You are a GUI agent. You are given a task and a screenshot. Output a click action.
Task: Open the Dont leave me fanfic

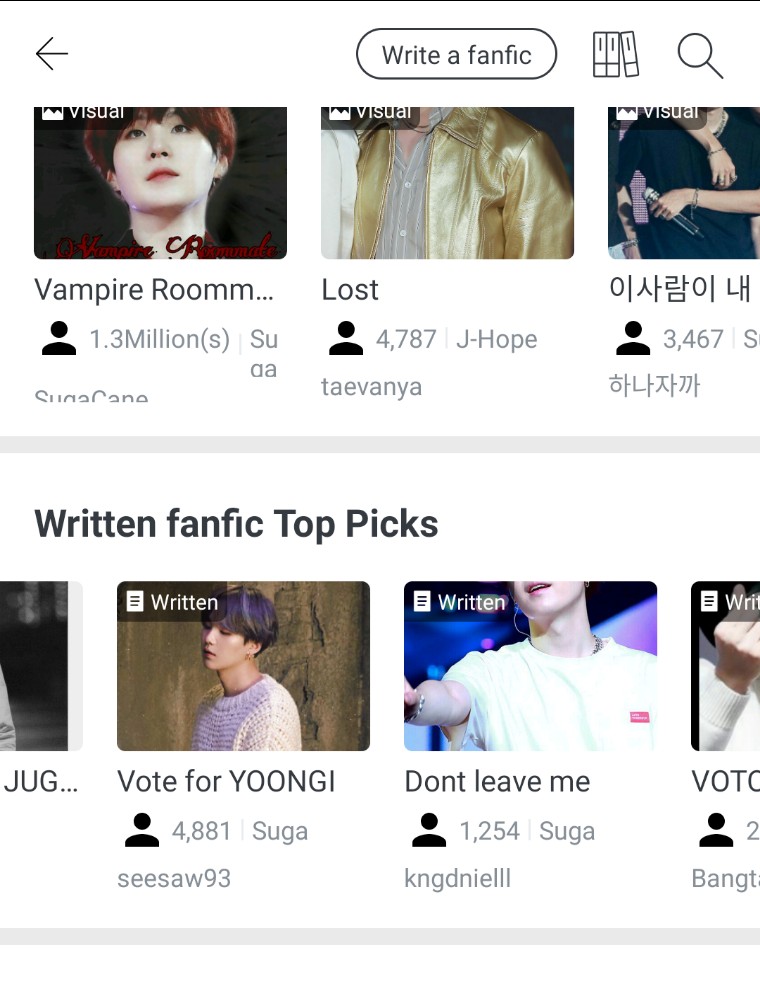(530, 666)
